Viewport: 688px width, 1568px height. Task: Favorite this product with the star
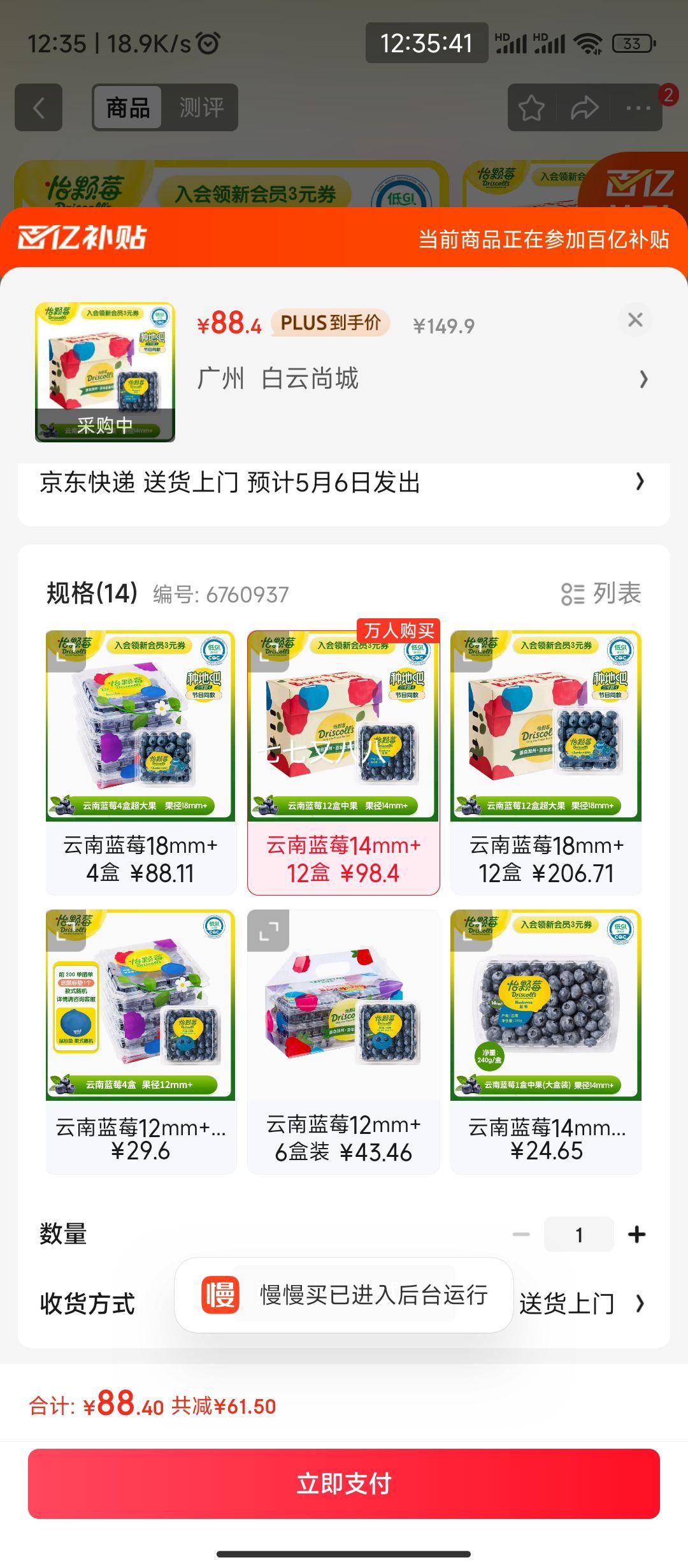pos(531,108)
